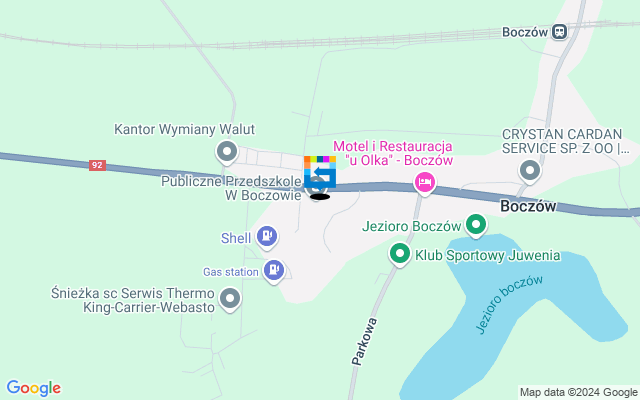The width and height of the screenshot is (640, 400).
Task: Open the Kantor Wymiany Walut map pin
Action: [227, 153]
